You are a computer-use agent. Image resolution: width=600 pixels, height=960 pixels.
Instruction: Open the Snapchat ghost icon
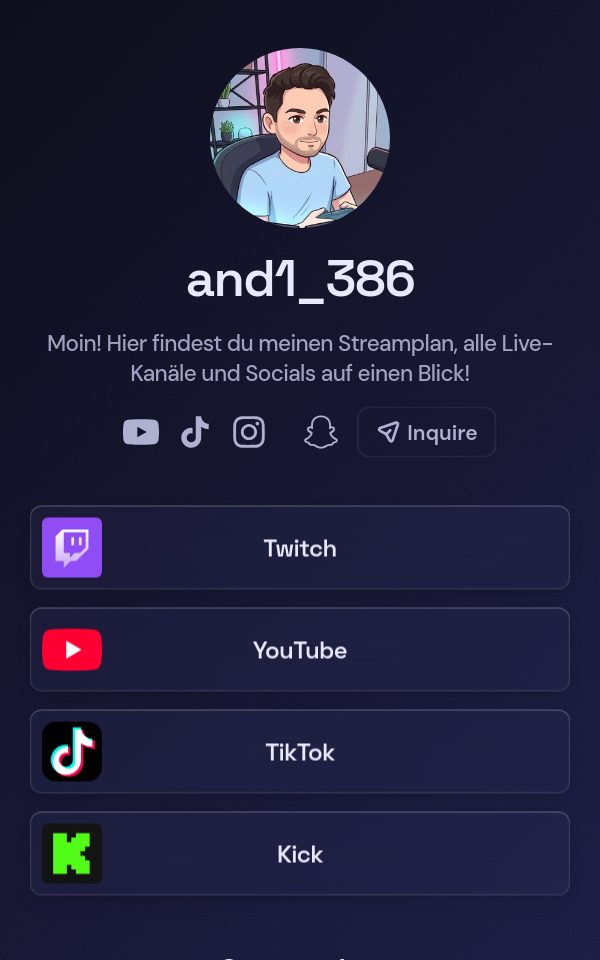pyautogui.click(x=321, y=432)
